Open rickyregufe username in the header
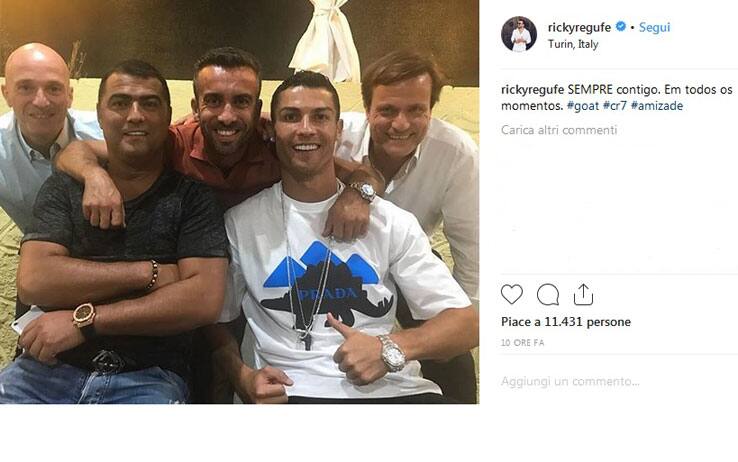Image resolution: width=738 pixels, height=462 pixels. pos(578,27)
